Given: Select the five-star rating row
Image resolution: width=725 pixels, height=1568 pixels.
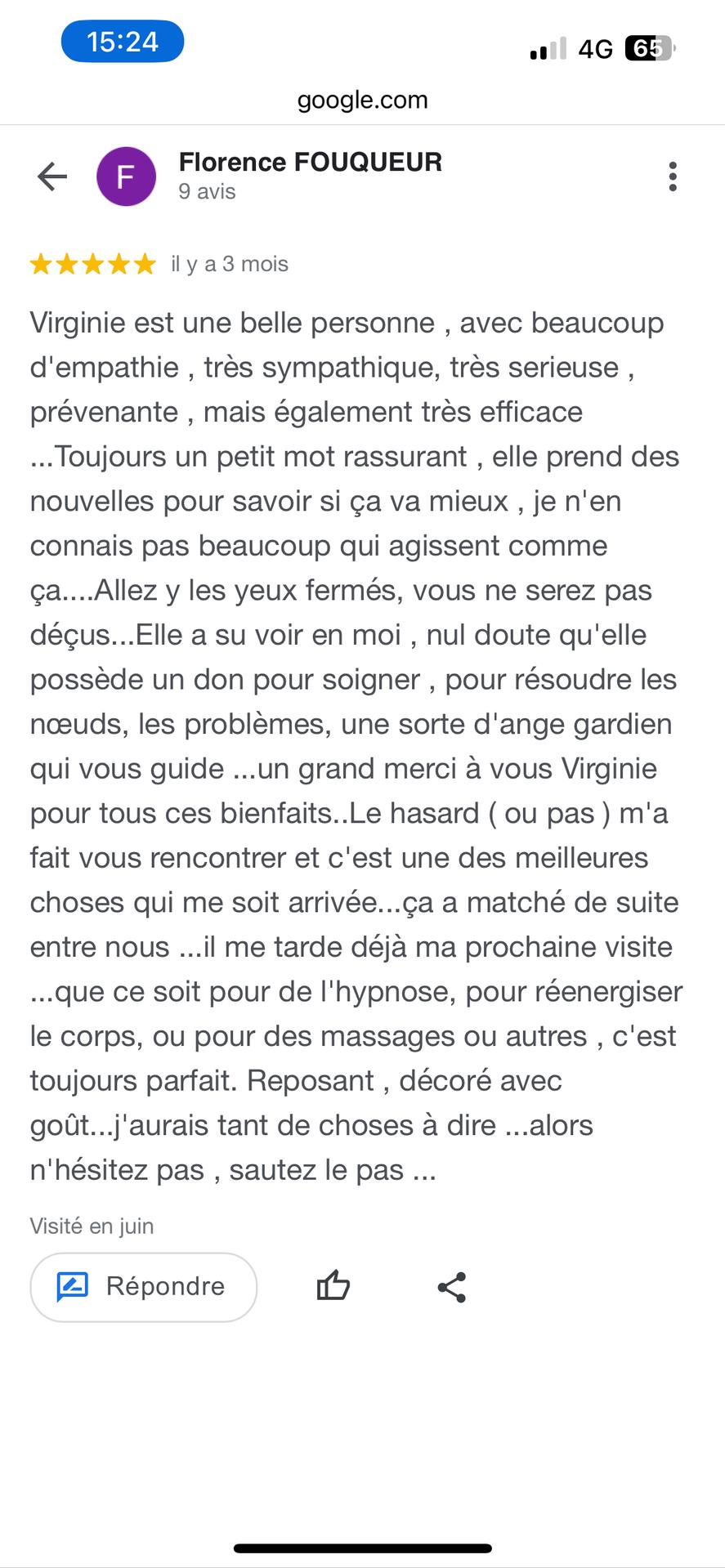Looking at the screenshot, I should coord(92,263).
